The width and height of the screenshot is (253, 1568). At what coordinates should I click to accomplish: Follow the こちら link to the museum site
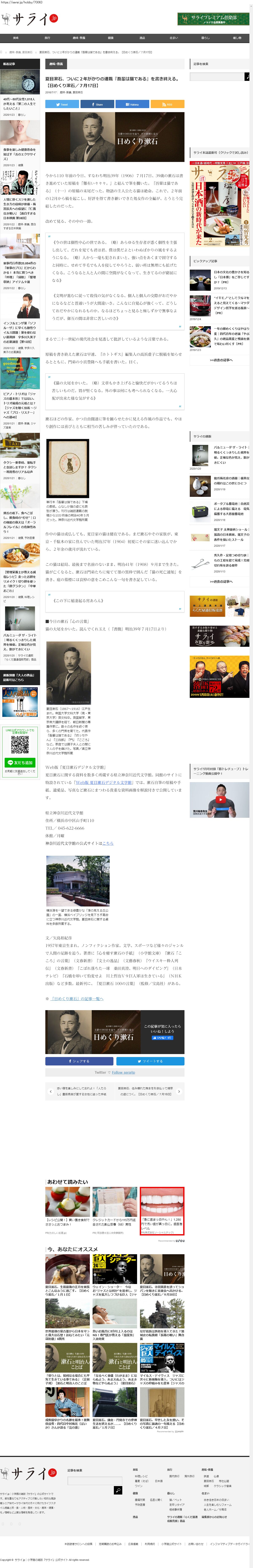point(108,843)
